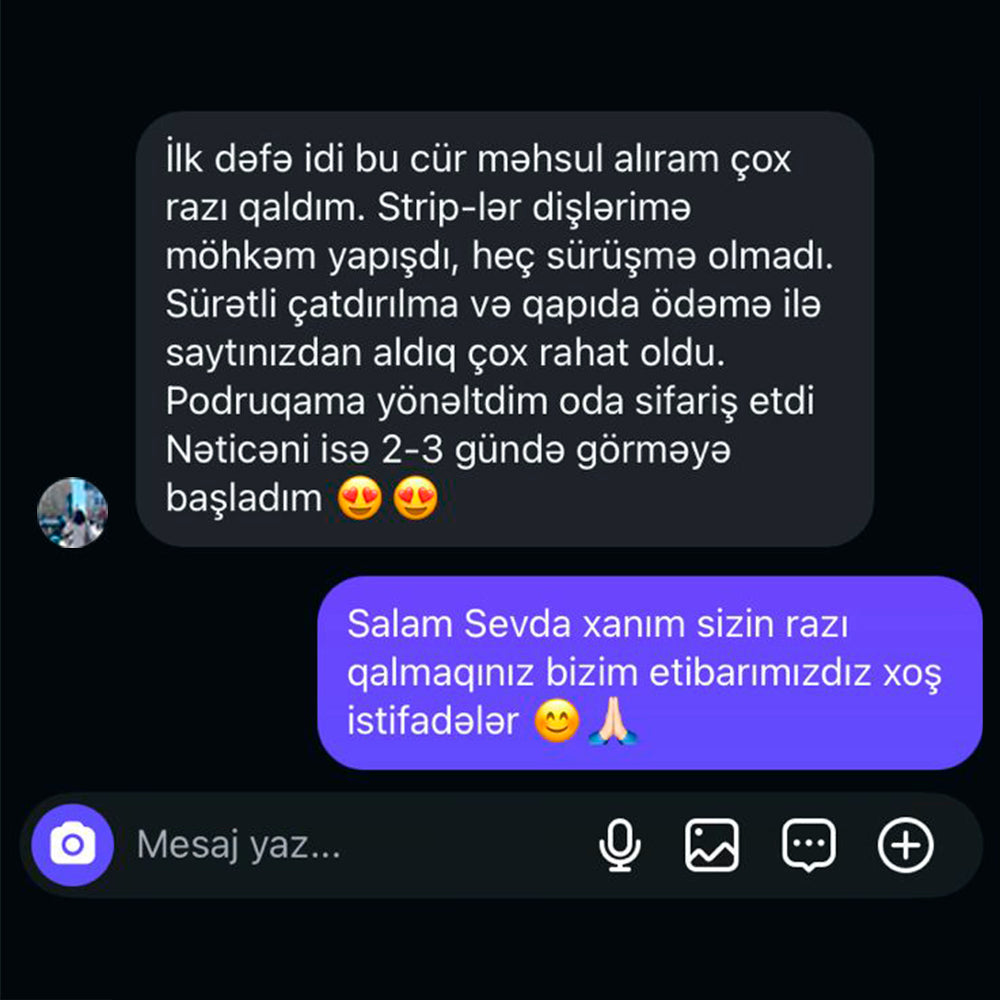Open the sender's profile picture avatar
The height and width of the screenshot is (1000, 1000).
[x=72, y=512]
